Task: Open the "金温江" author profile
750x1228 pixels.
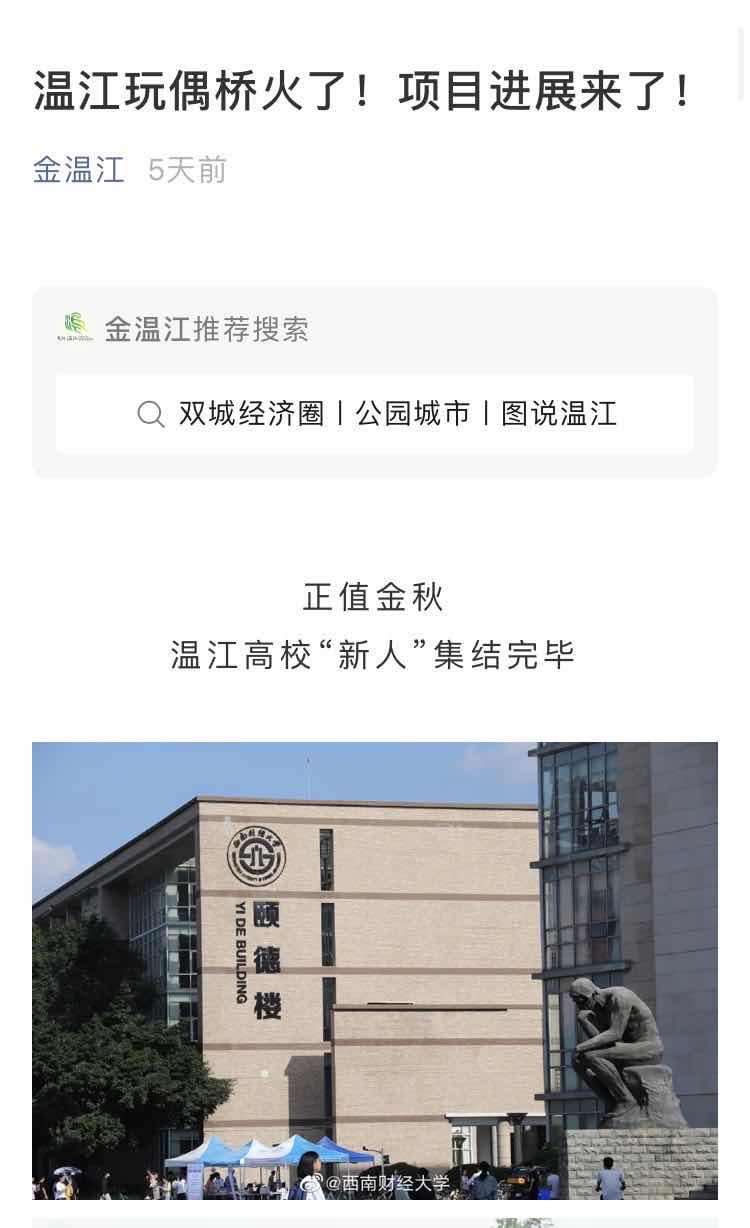Action: (78, 170)
